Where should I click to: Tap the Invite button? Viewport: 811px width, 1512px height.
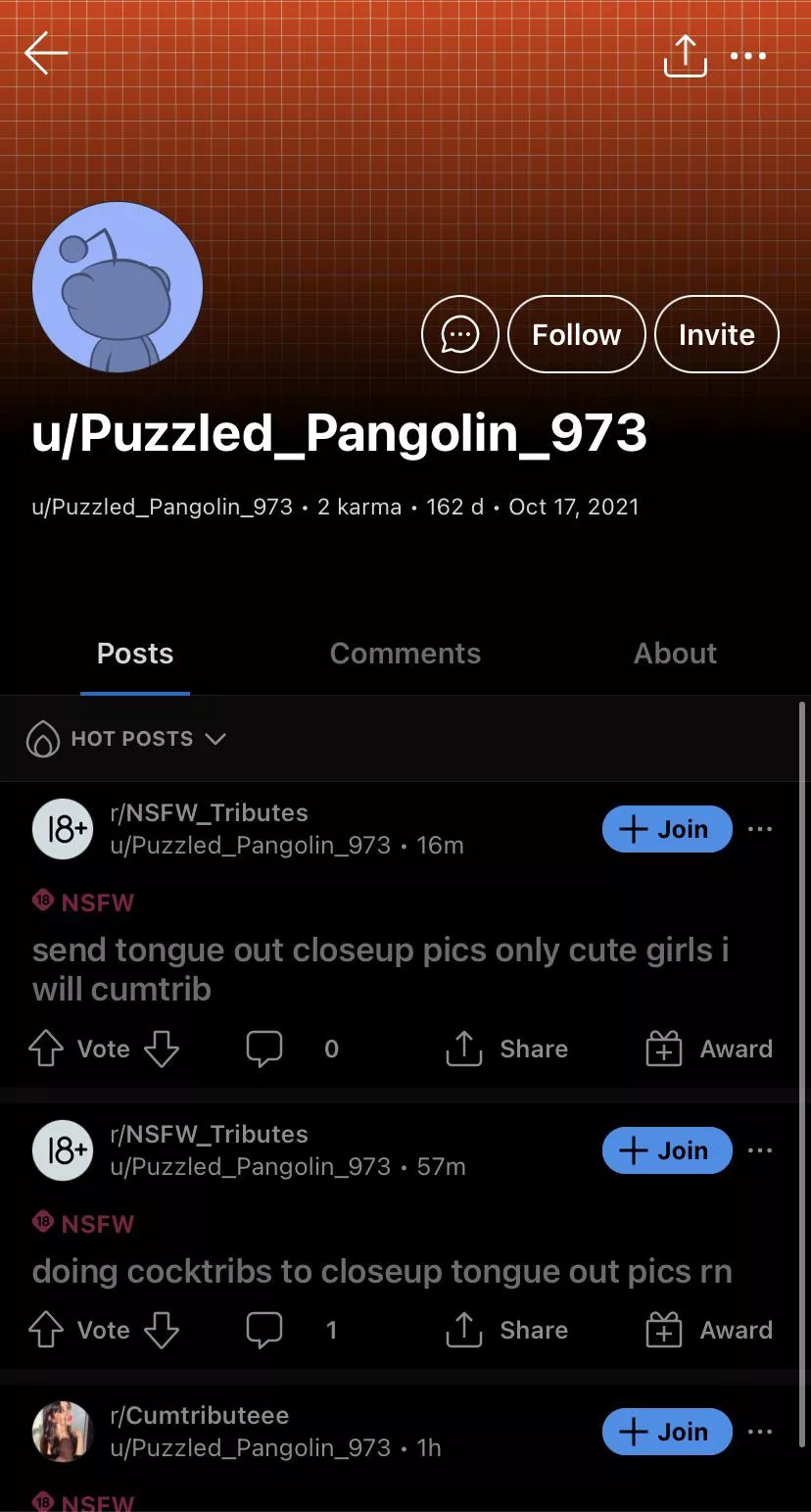pos(716,334)
